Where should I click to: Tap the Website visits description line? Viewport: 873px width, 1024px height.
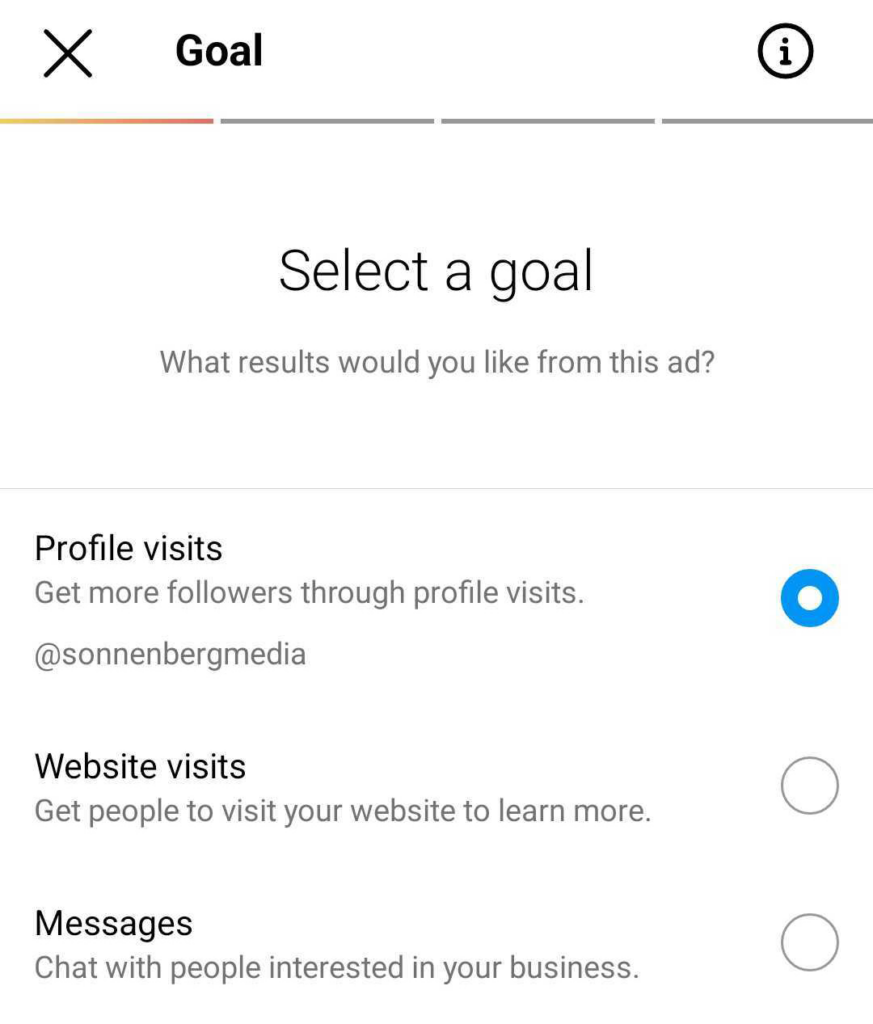click(x=343, y=811)
